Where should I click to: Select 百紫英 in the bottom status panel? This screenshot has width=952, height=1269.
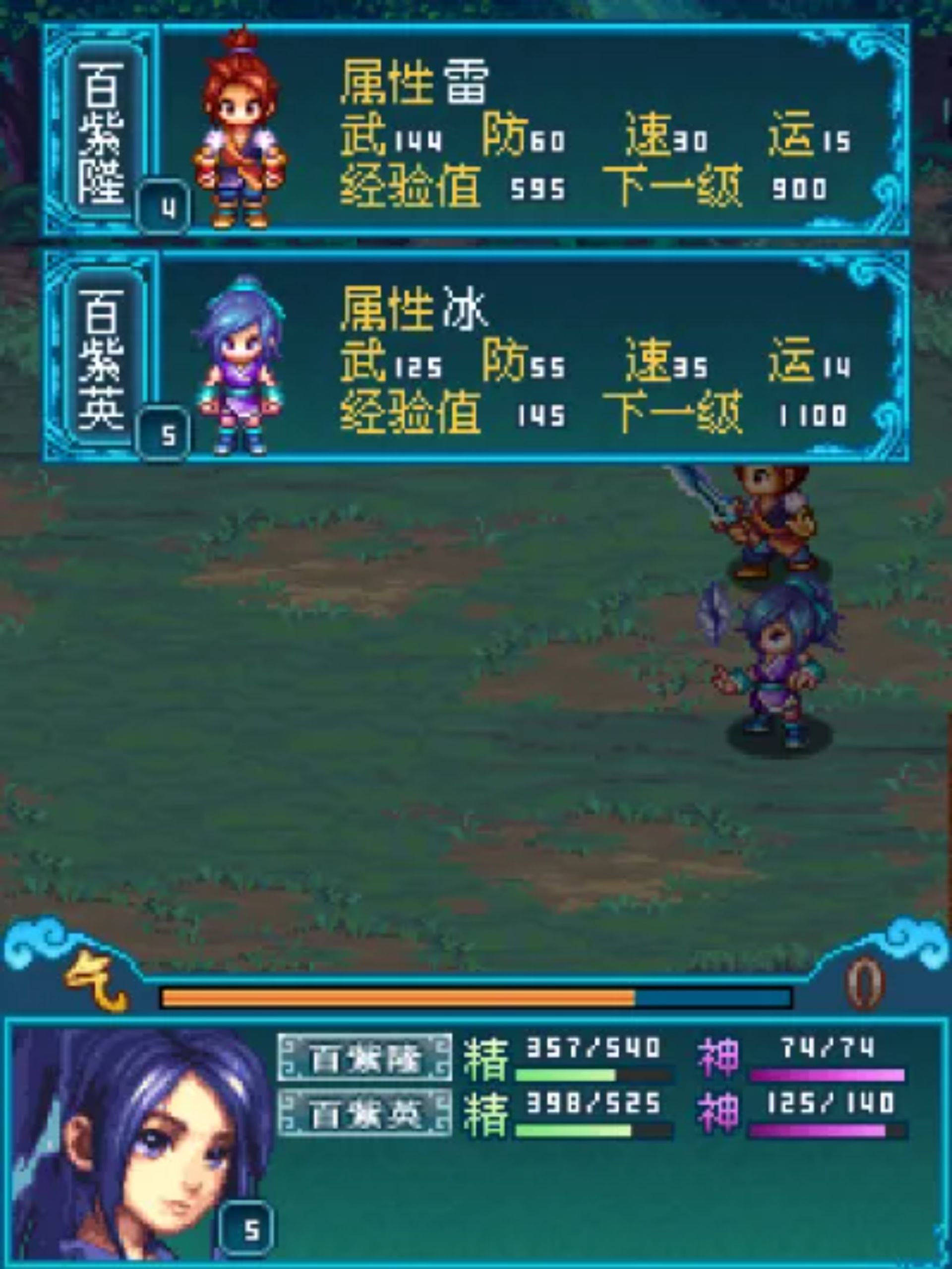(365, 1114)
